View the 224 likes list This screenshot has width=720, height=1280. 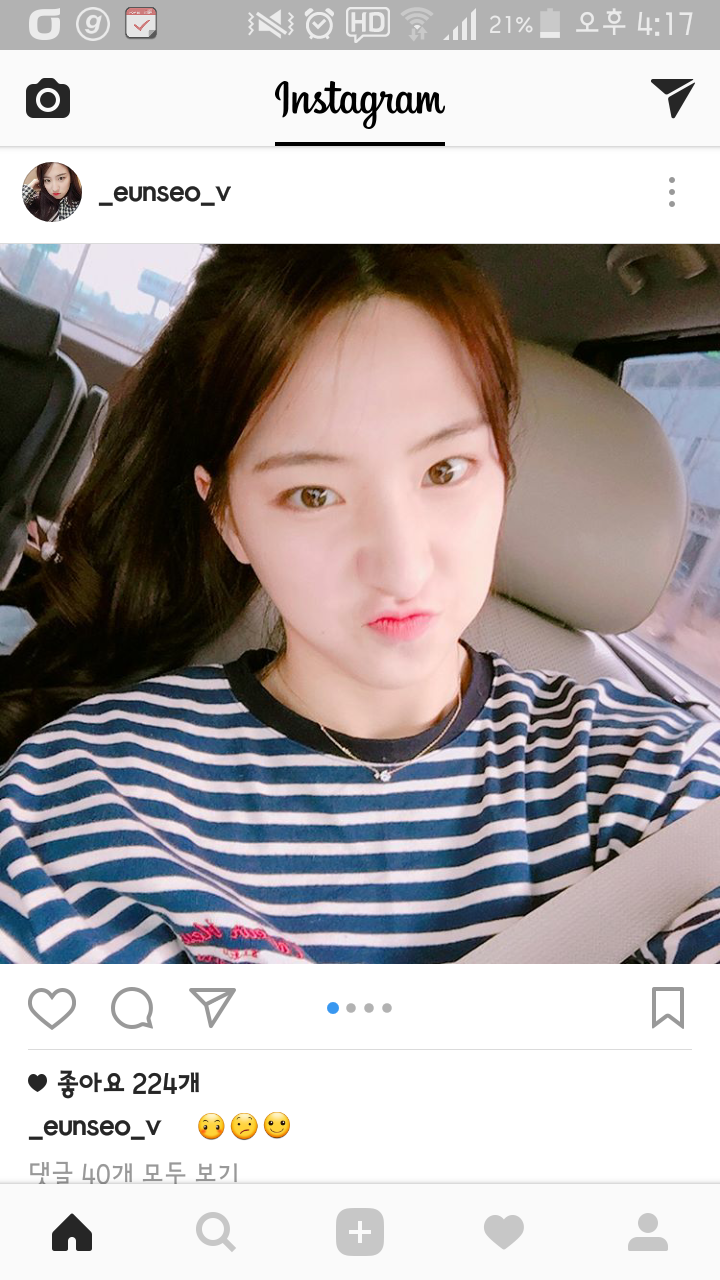click(x=114, y=1083)
